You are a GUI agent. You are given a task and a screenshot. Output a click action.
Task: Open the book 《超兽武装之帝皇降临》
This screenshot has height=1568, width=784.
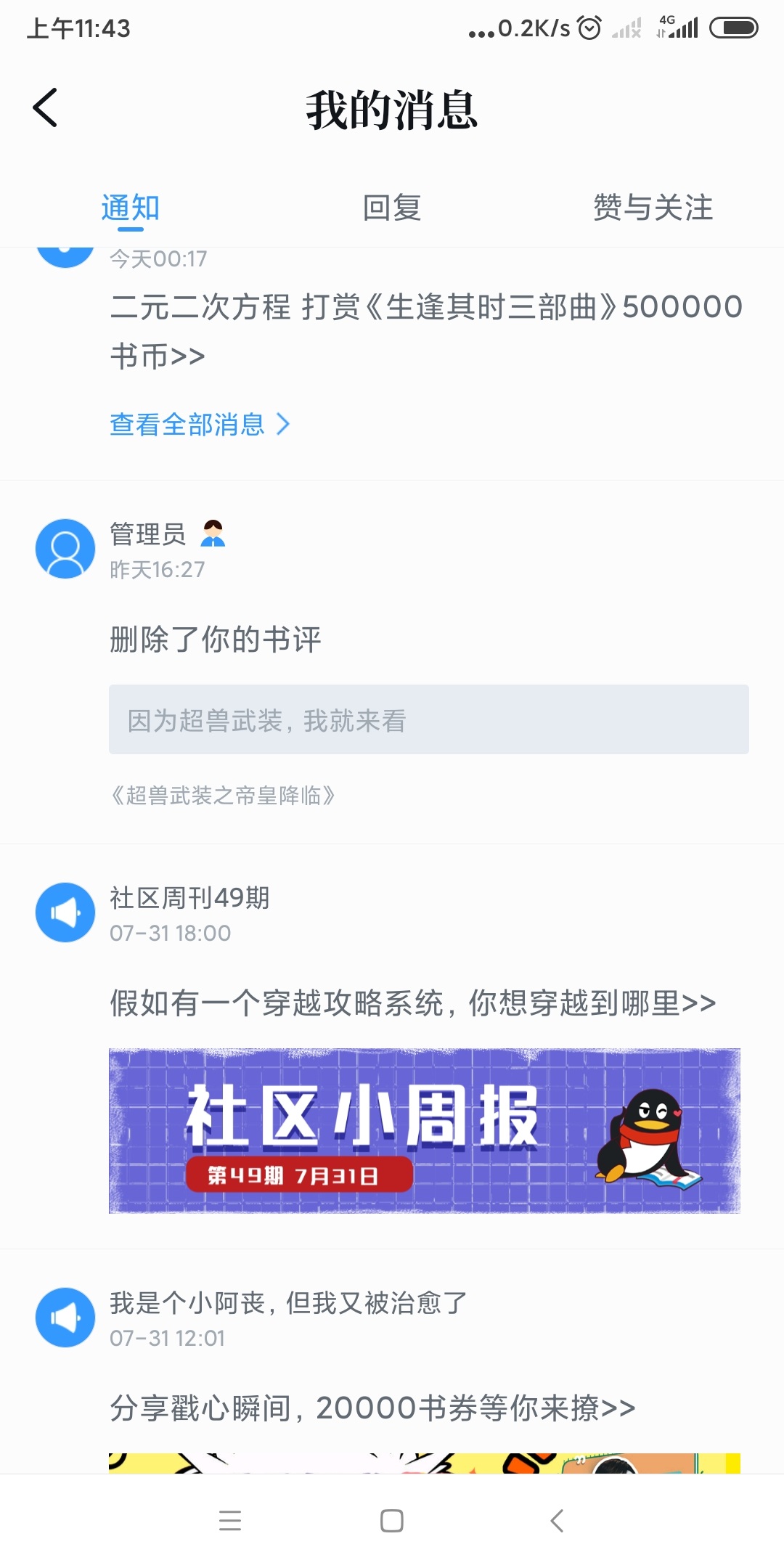(x=222, y=796)
